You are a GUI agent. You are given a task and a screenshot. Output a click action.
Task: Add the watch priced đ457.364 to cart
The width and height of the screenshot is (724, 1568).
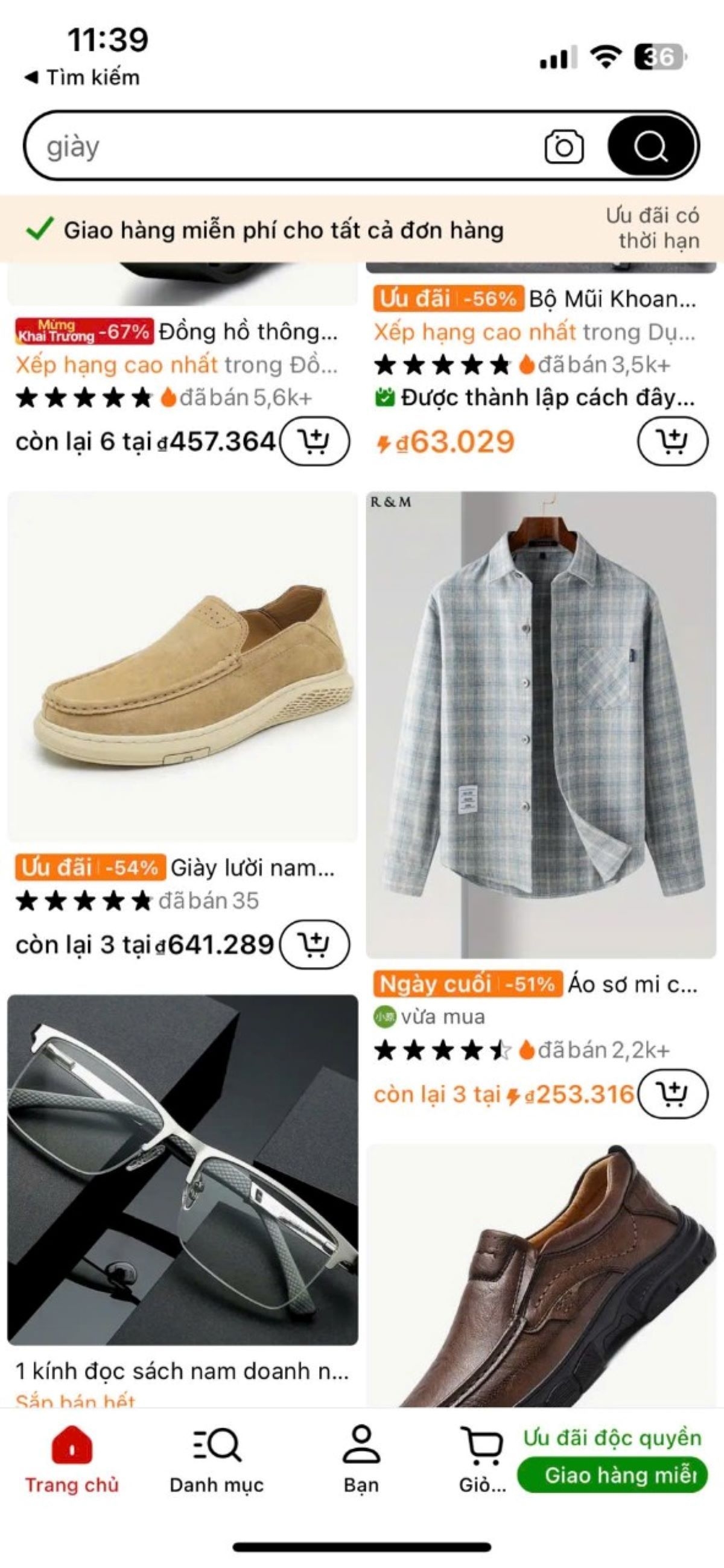click(x=314, y=440)
